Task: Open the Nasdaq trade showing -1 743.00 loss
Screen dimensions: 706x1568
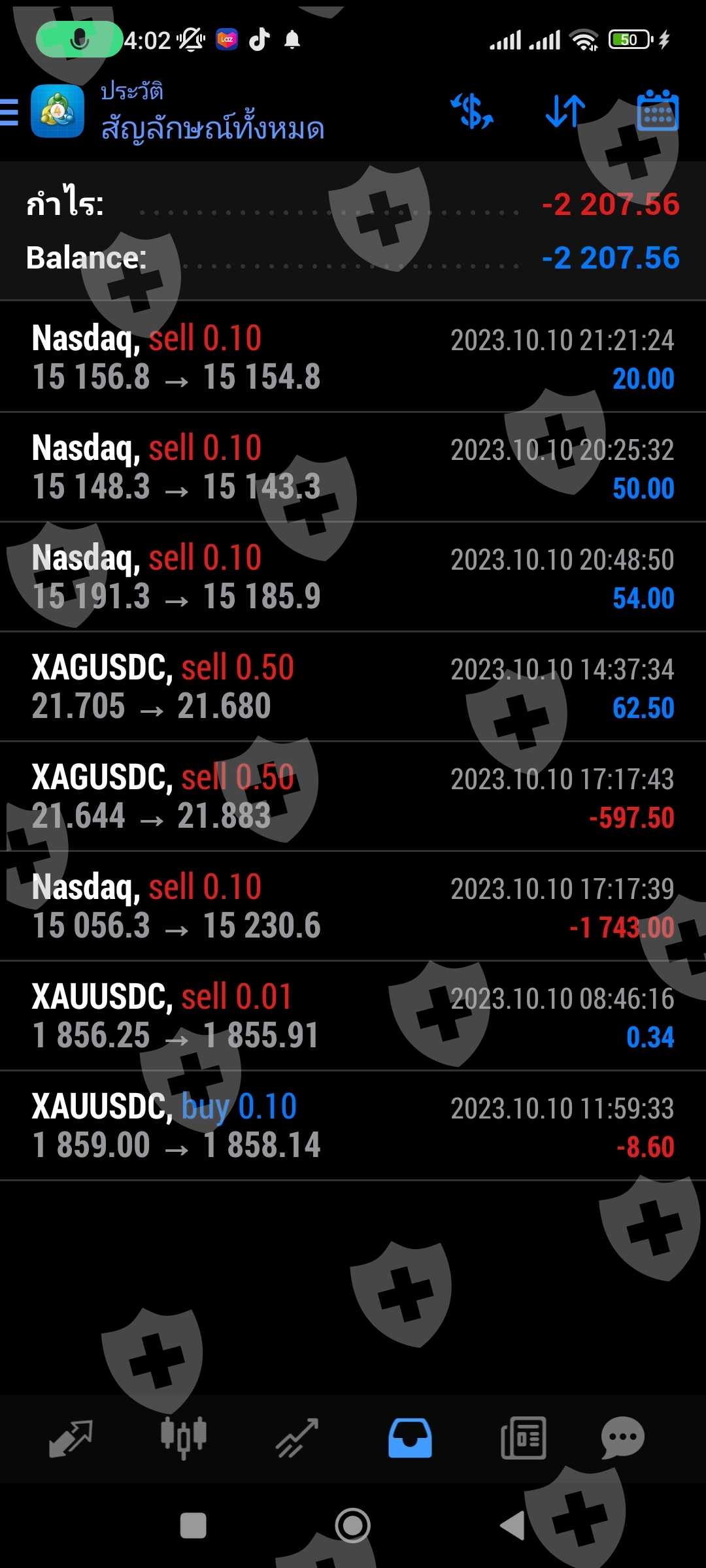Action: [x=353, y=906]
